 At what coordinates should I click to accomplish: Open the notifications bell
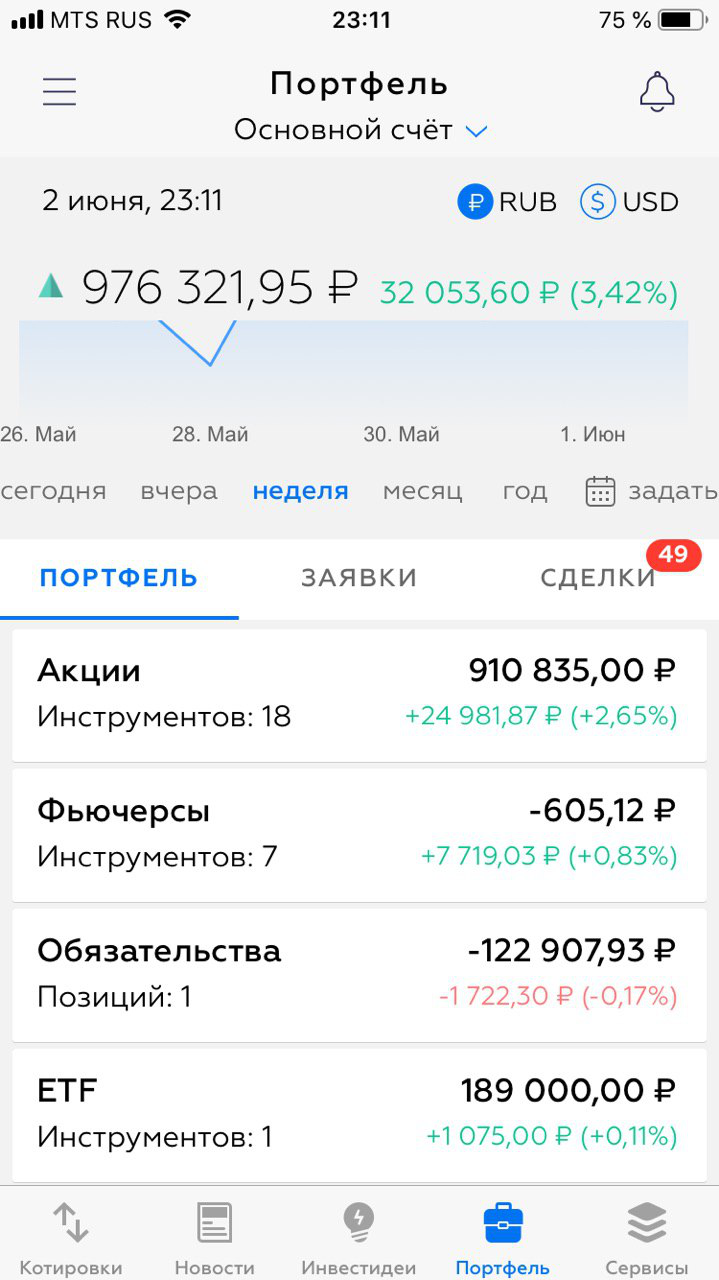coord(657,92)
